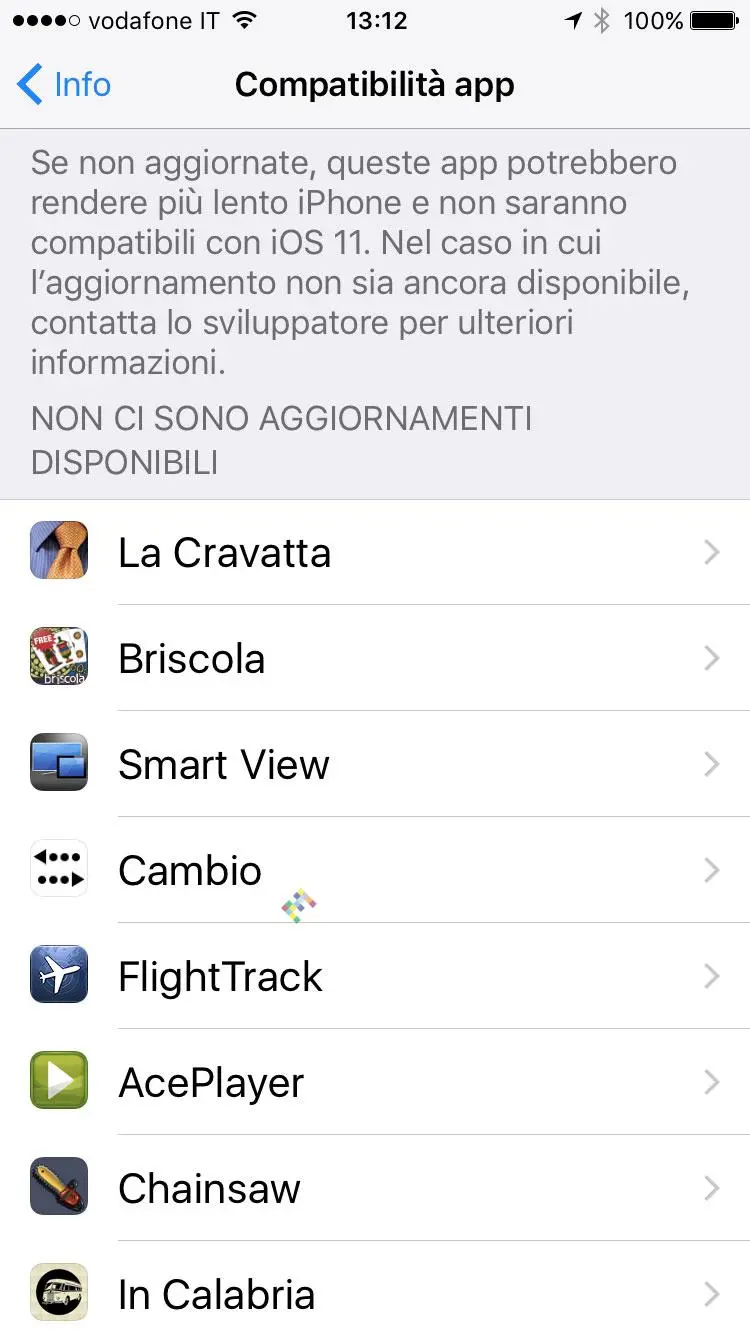Viewport: 750px width, 1334px height.
Task: Tap the green AcePlayer play icon
Action: (58, 1082)
